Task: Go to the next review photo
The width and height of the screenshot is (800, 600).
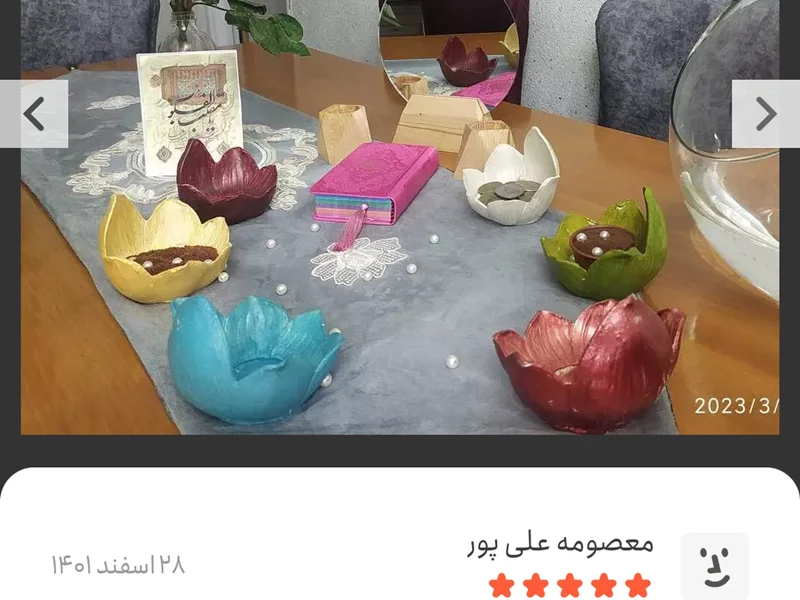Action: point(765,114)
